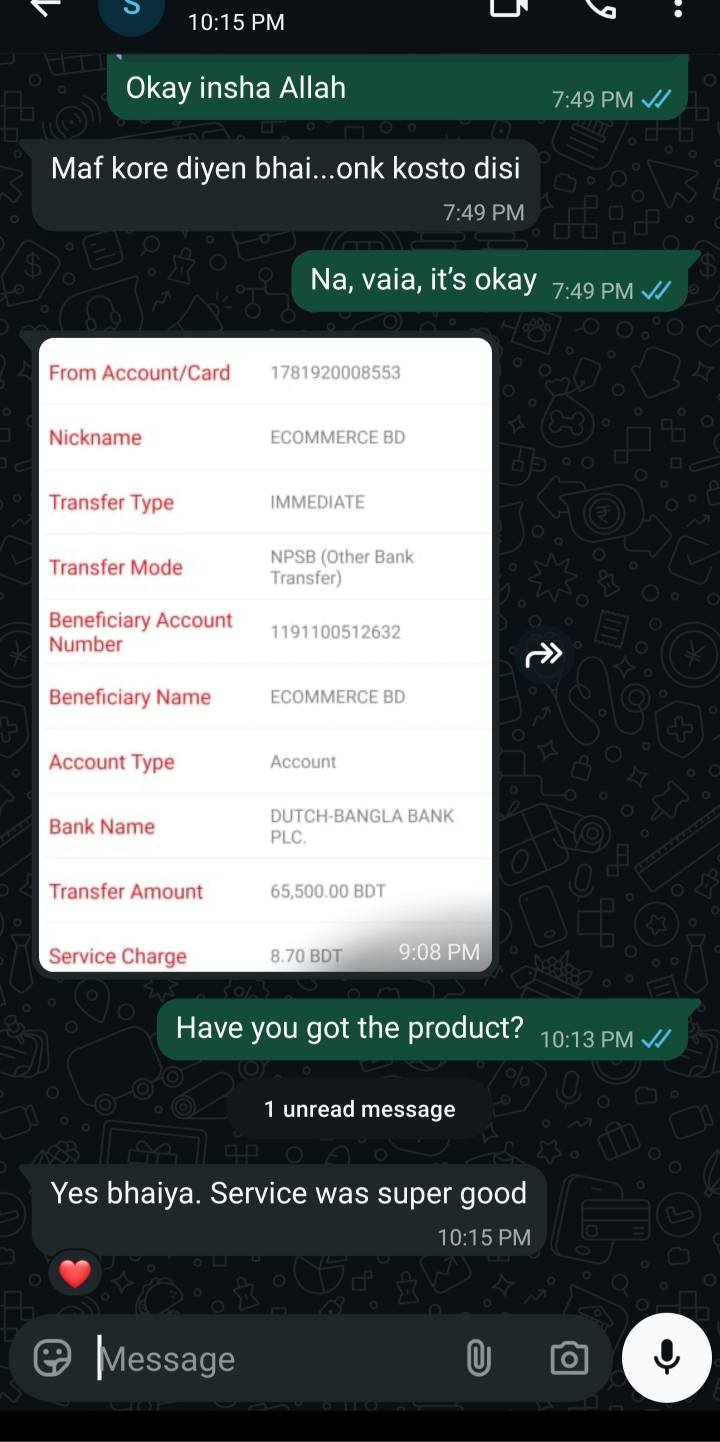
Task: Open the heart reaction on last message
Action: (x=75, y=1273)
